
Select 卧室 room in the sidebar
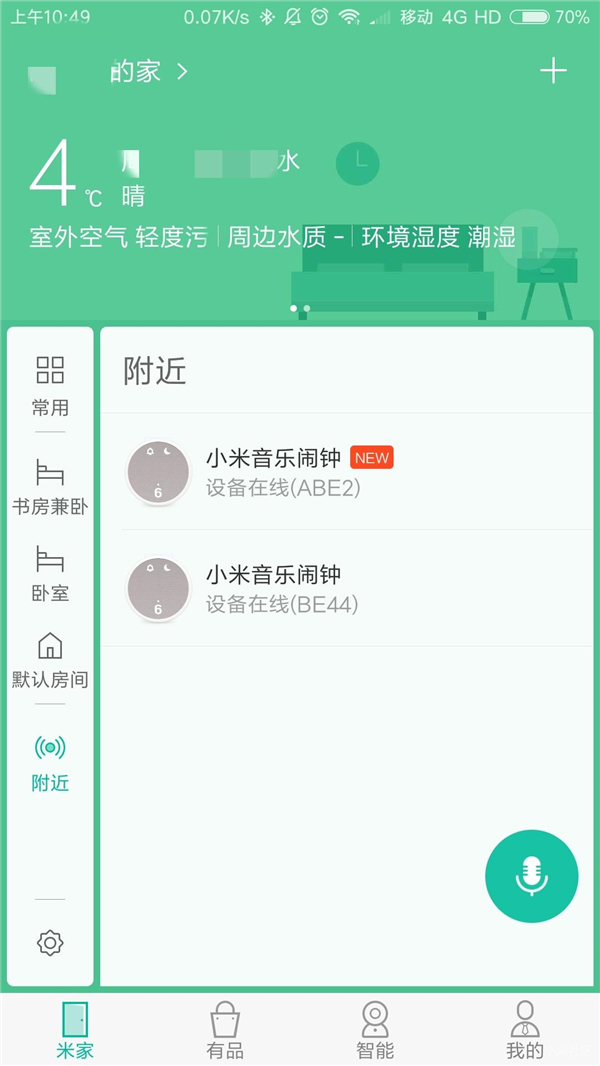(50, 573)
